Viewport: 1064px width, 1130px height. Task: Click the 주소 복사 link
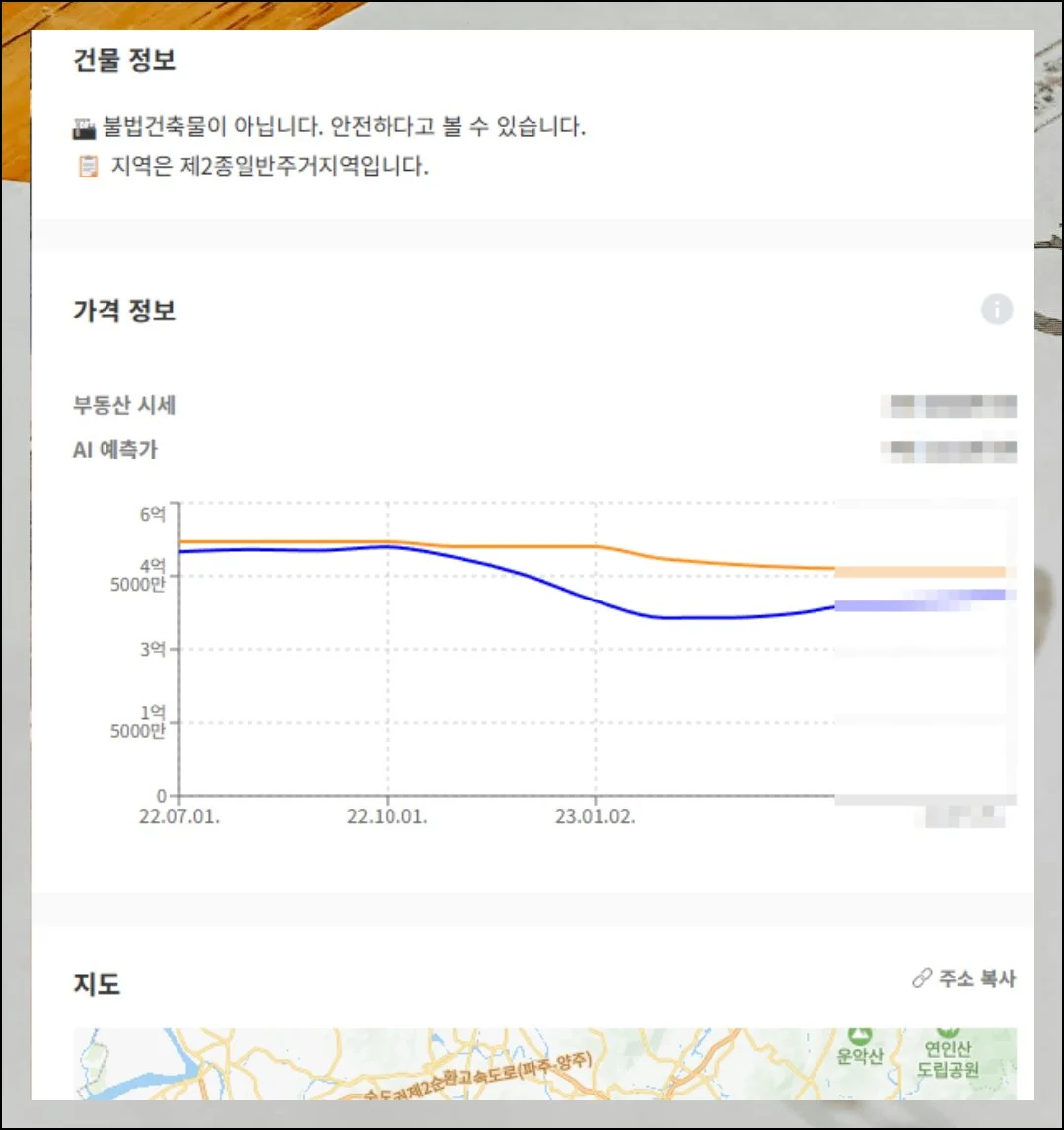[x=971, y=978]
